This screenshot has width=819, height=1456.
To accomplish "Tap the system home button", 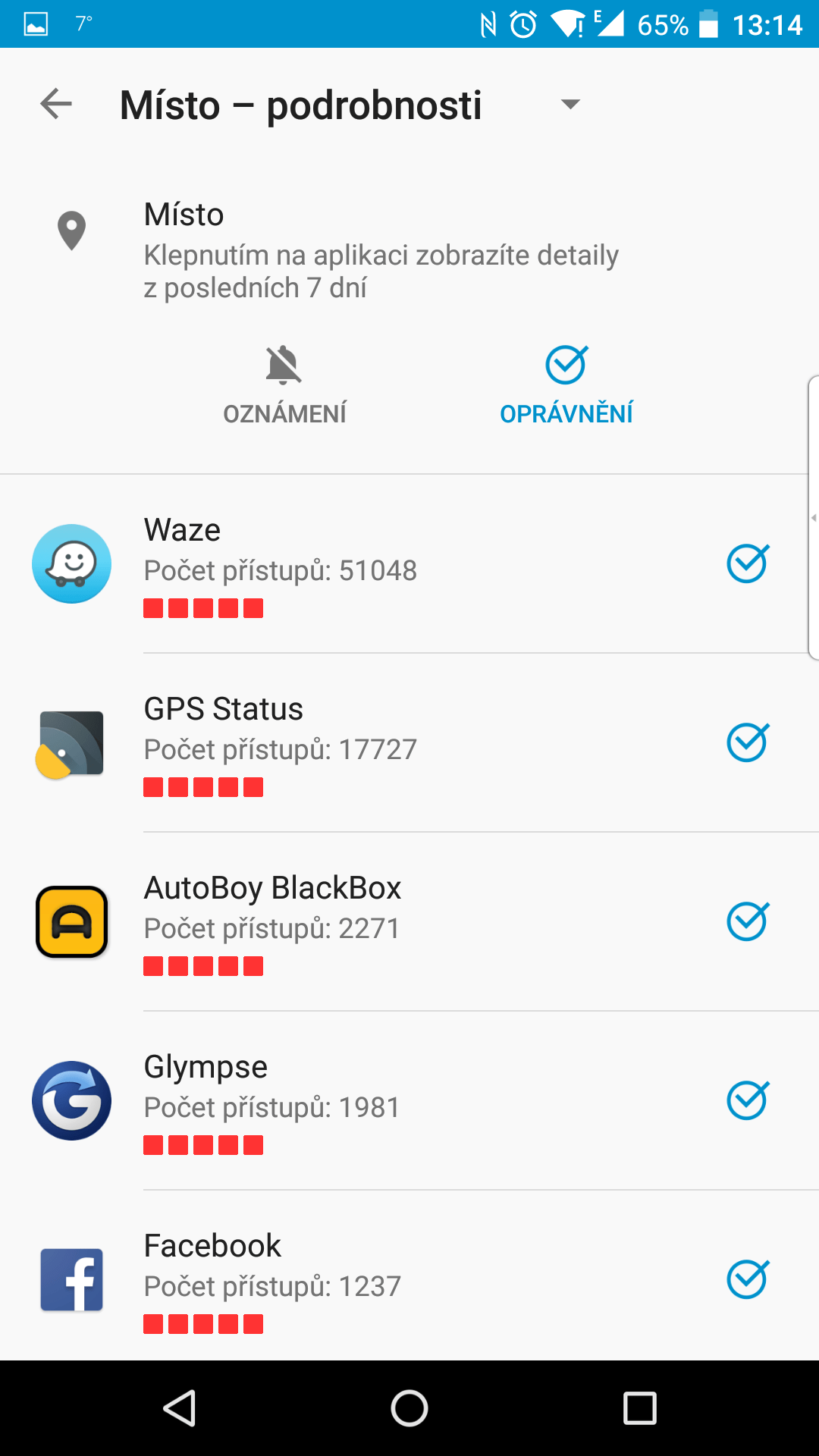I will tap(409, 1409).
